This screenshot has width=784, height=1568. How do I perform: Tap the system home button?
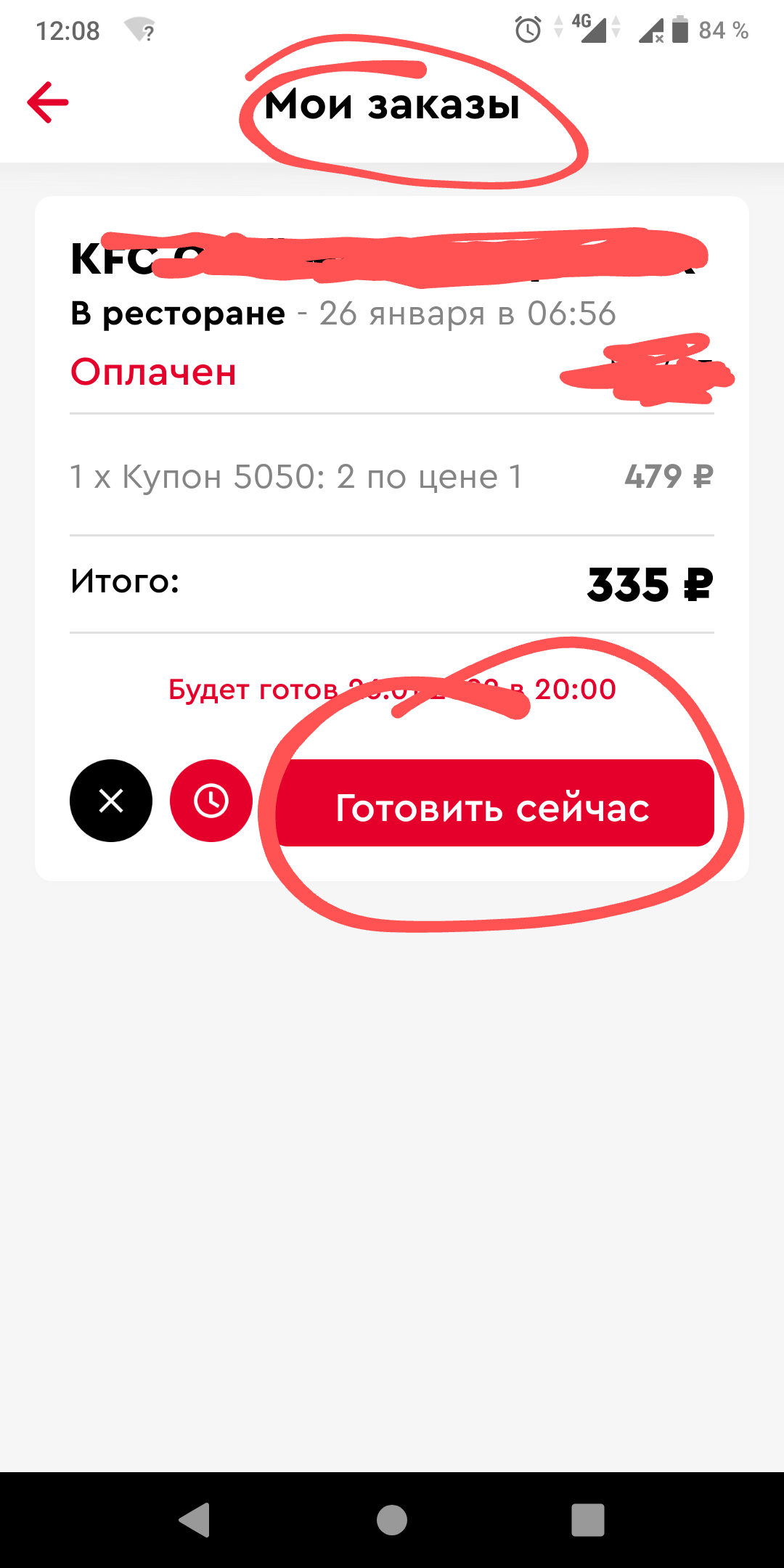[x=392, y=1520]
